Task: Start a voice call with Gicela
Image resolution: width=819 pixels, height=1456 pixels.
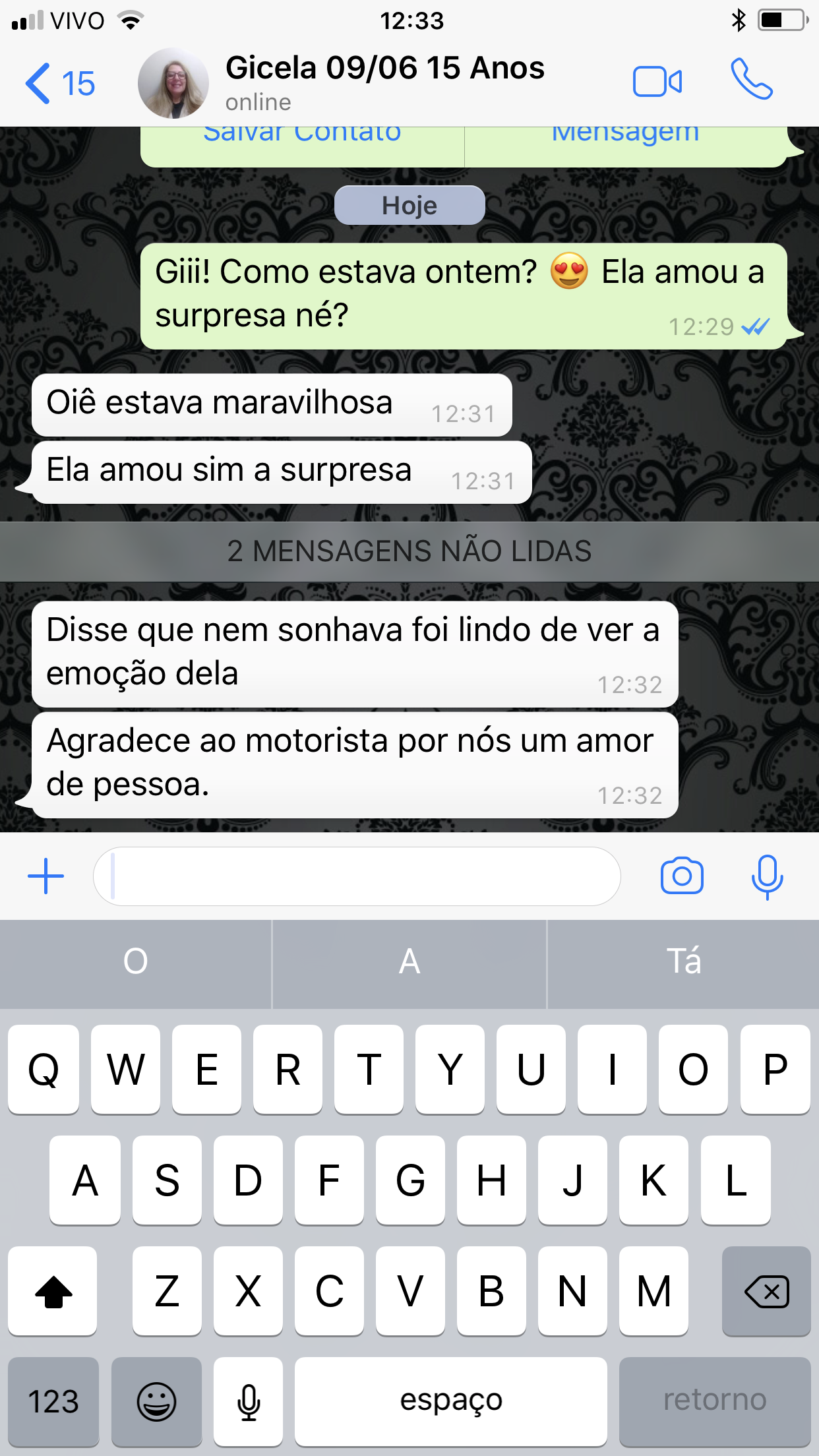Action: pyautogui.click(x=752, y=80)
